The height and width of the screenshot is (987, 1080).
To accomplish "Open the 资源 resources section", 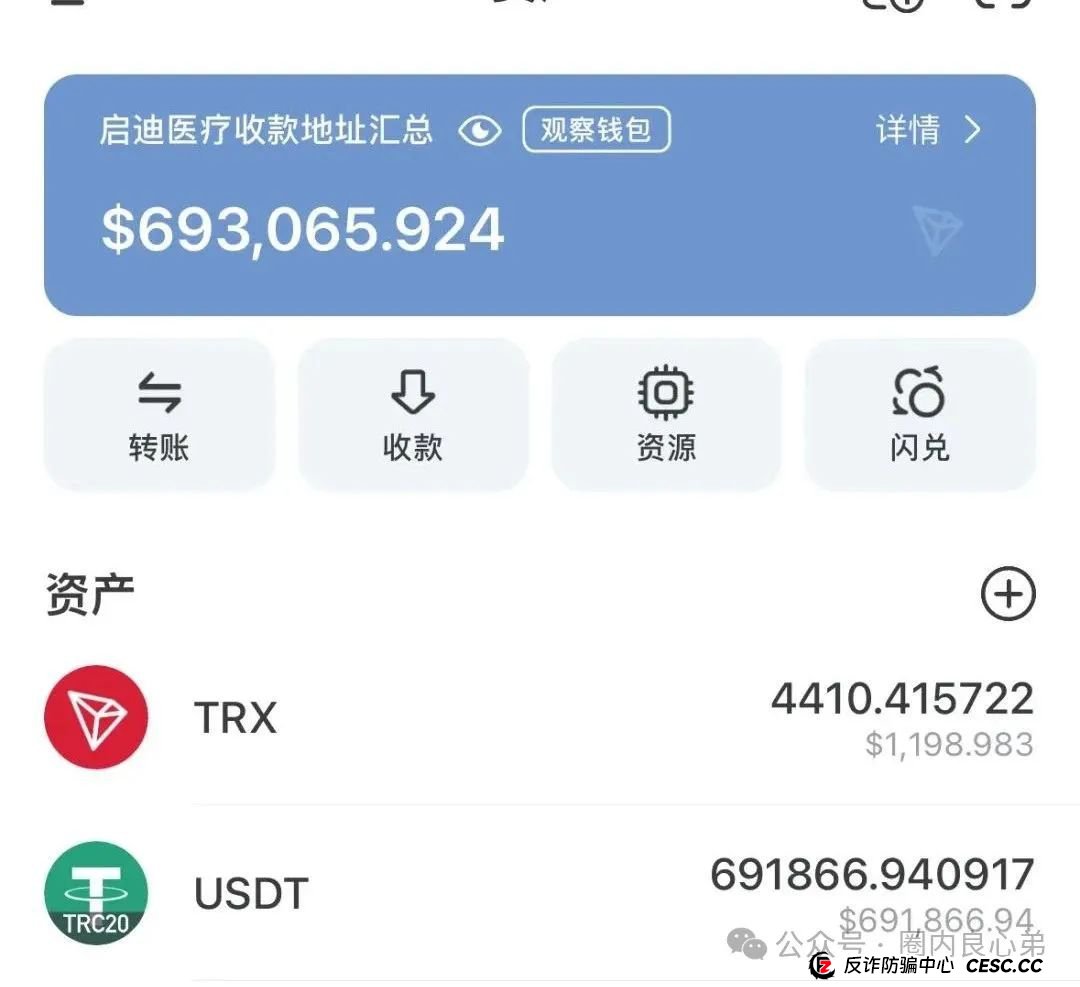I will [666, 414].
